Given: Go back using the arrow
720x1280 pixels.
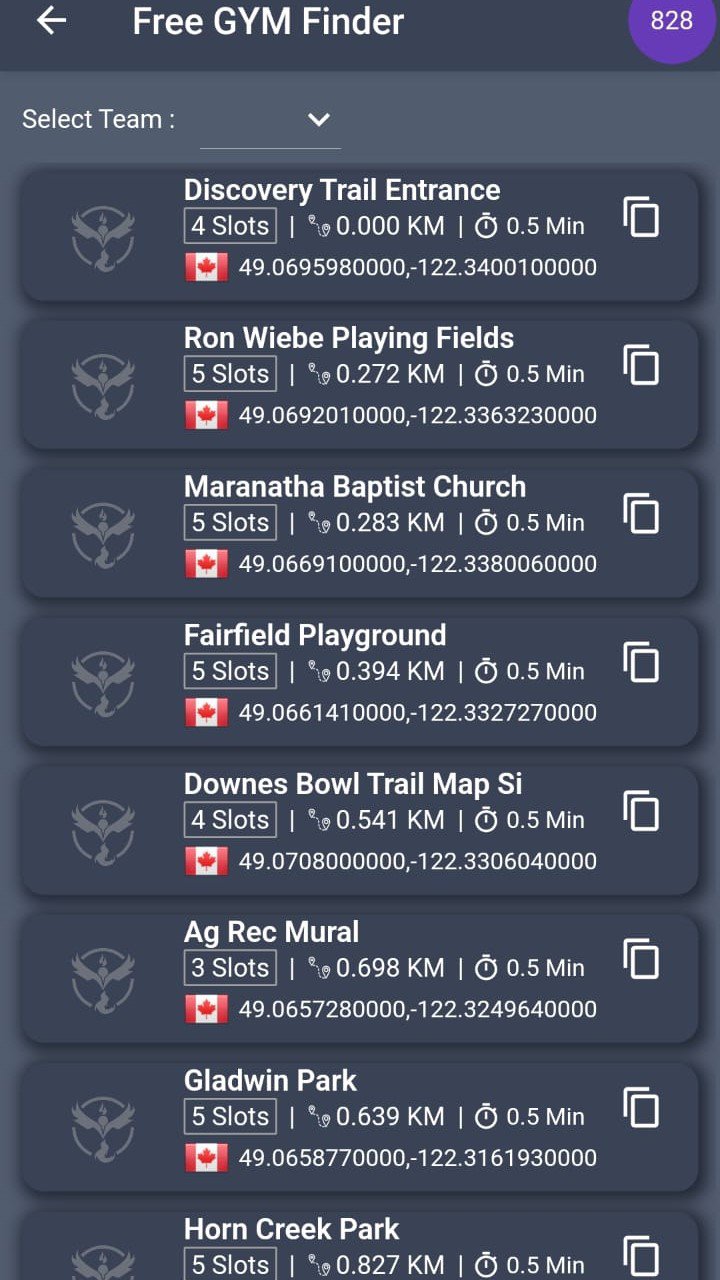Looking at the screenshot, I should [x=51, y=21].
